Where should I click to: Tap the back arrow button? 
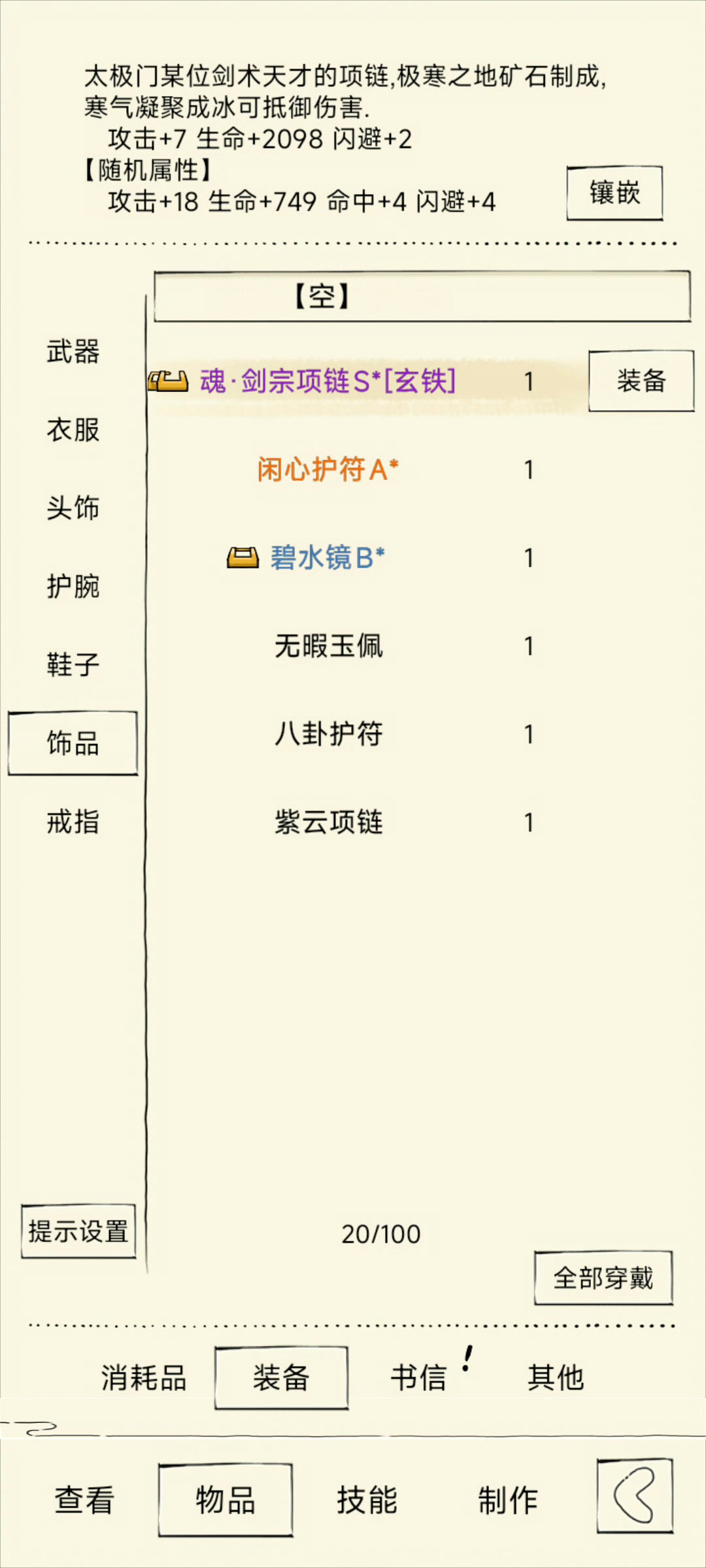(635, 1496)
